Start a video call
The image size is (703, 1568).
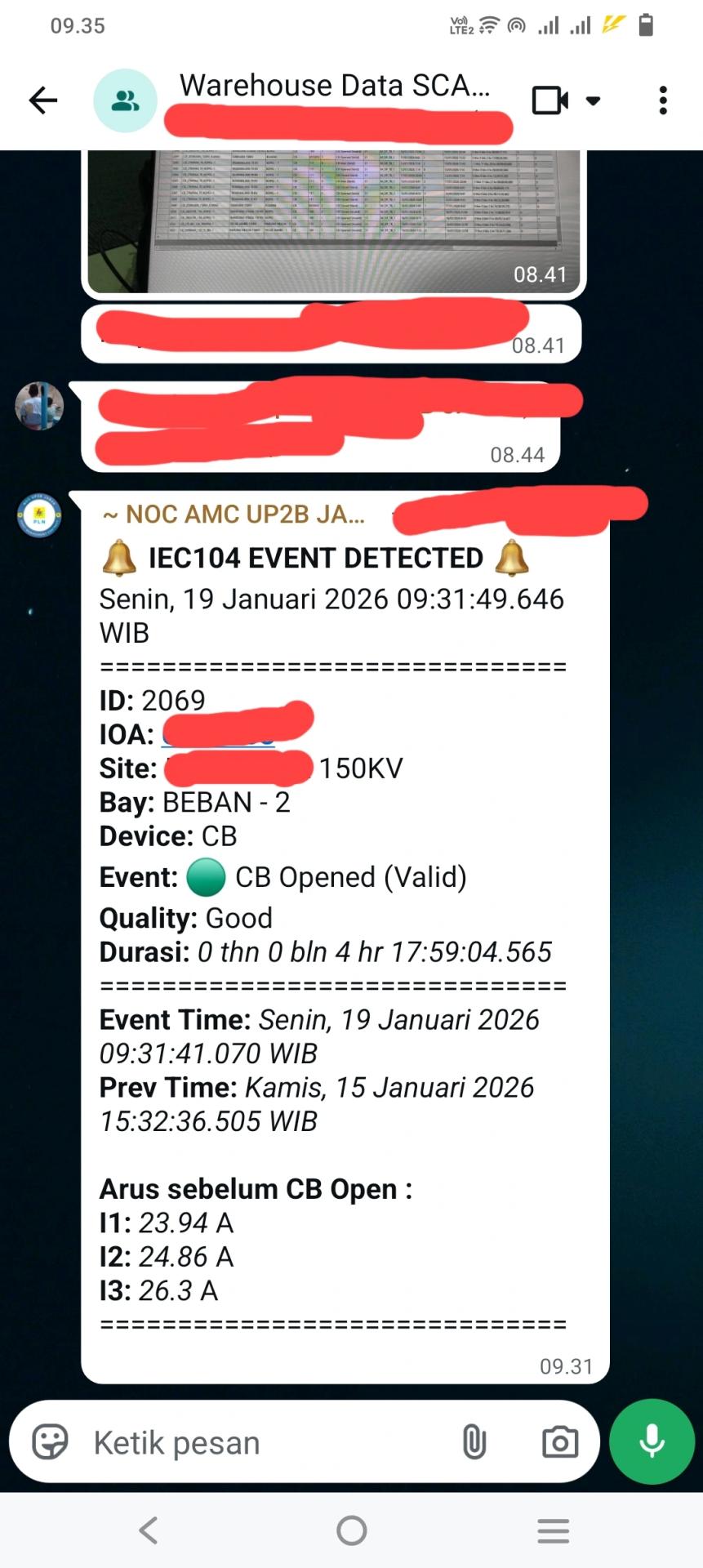point(549,100)
